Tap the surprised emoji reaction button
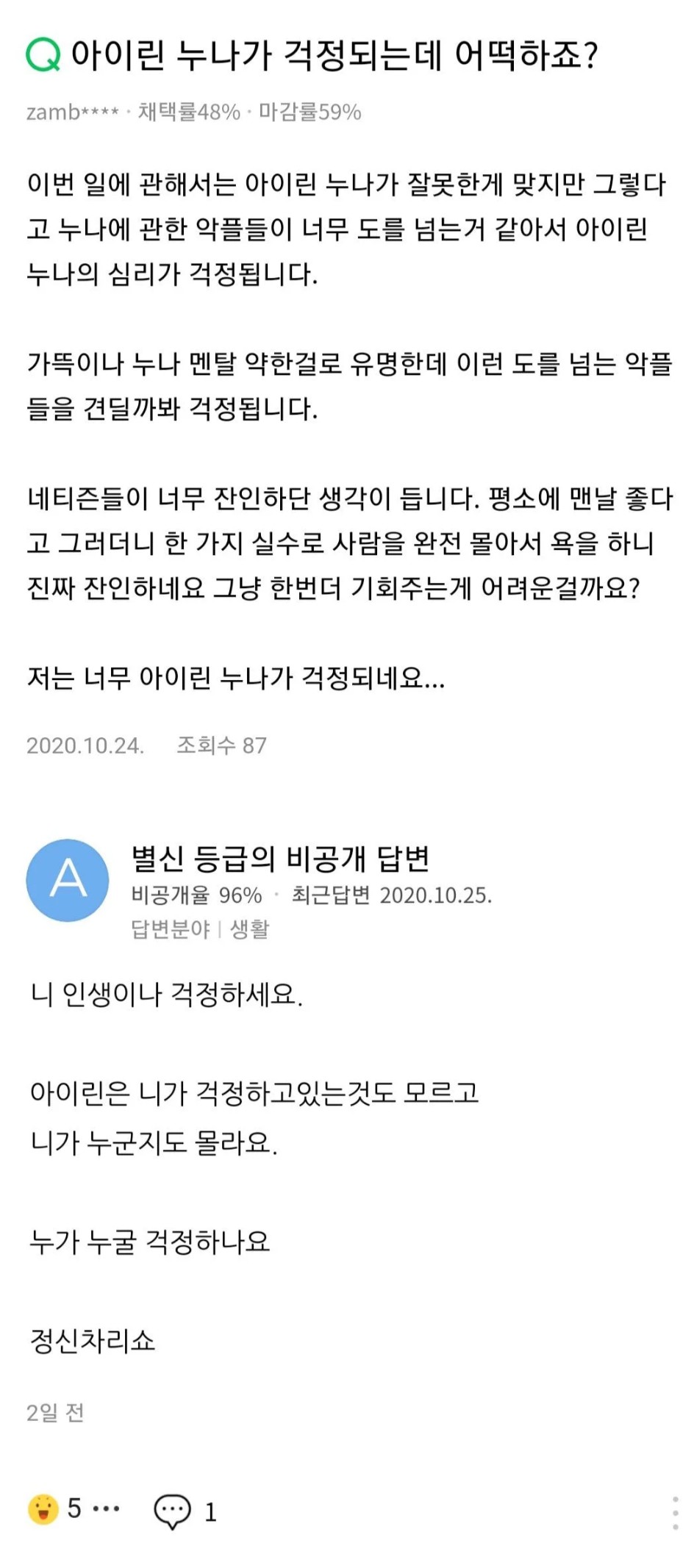 pos(43,1509)
